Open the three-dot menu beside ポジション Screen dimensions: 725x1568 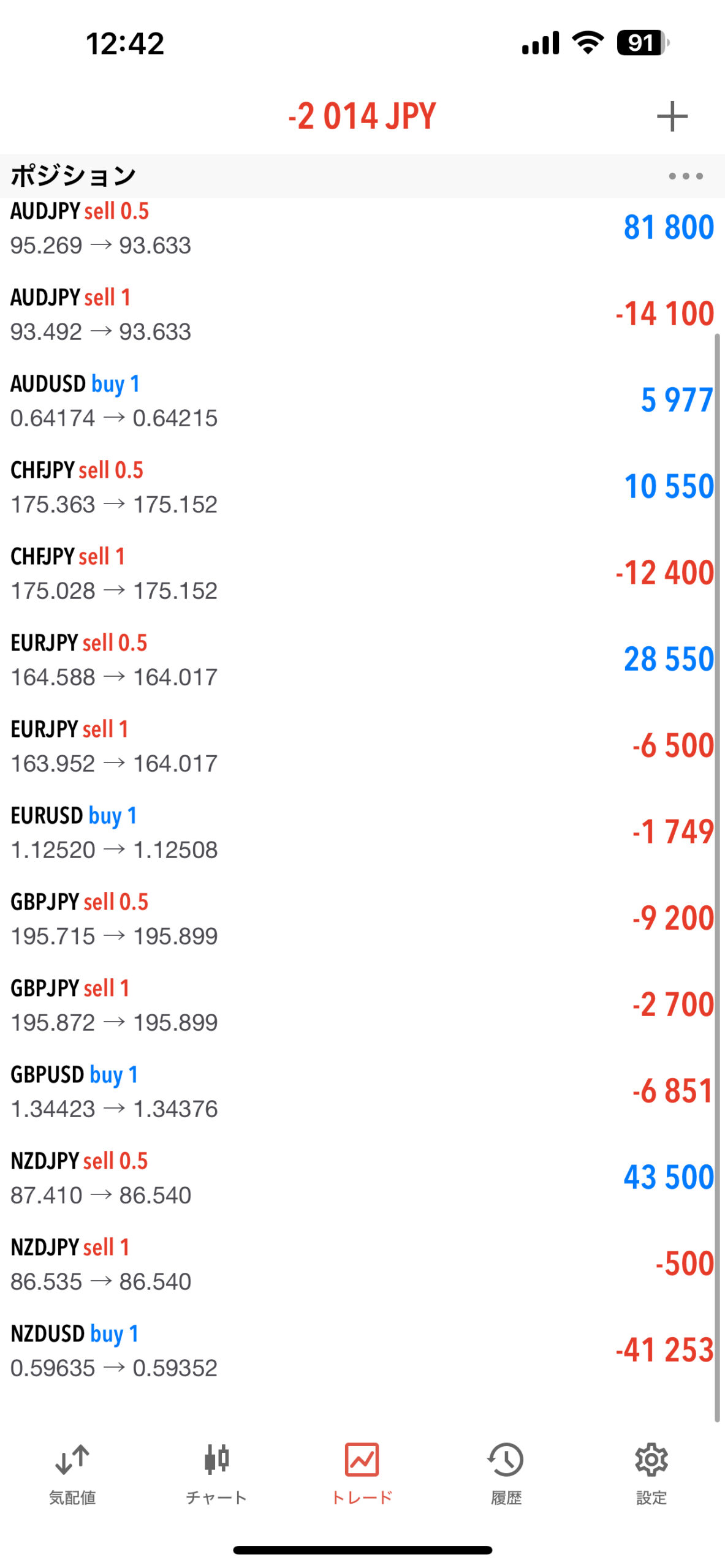685,176
